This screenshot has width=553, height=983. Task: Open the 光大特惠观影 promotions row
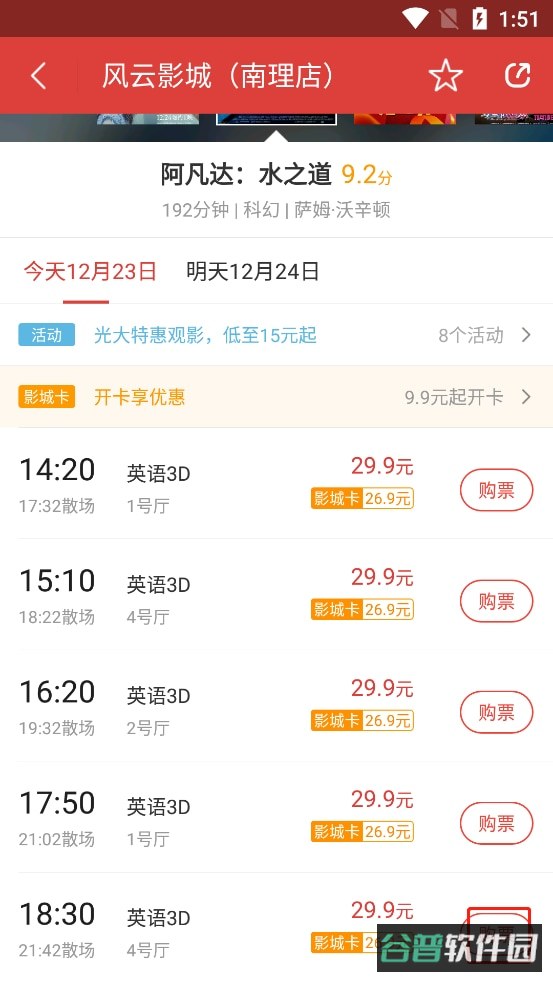pos(276,335)
